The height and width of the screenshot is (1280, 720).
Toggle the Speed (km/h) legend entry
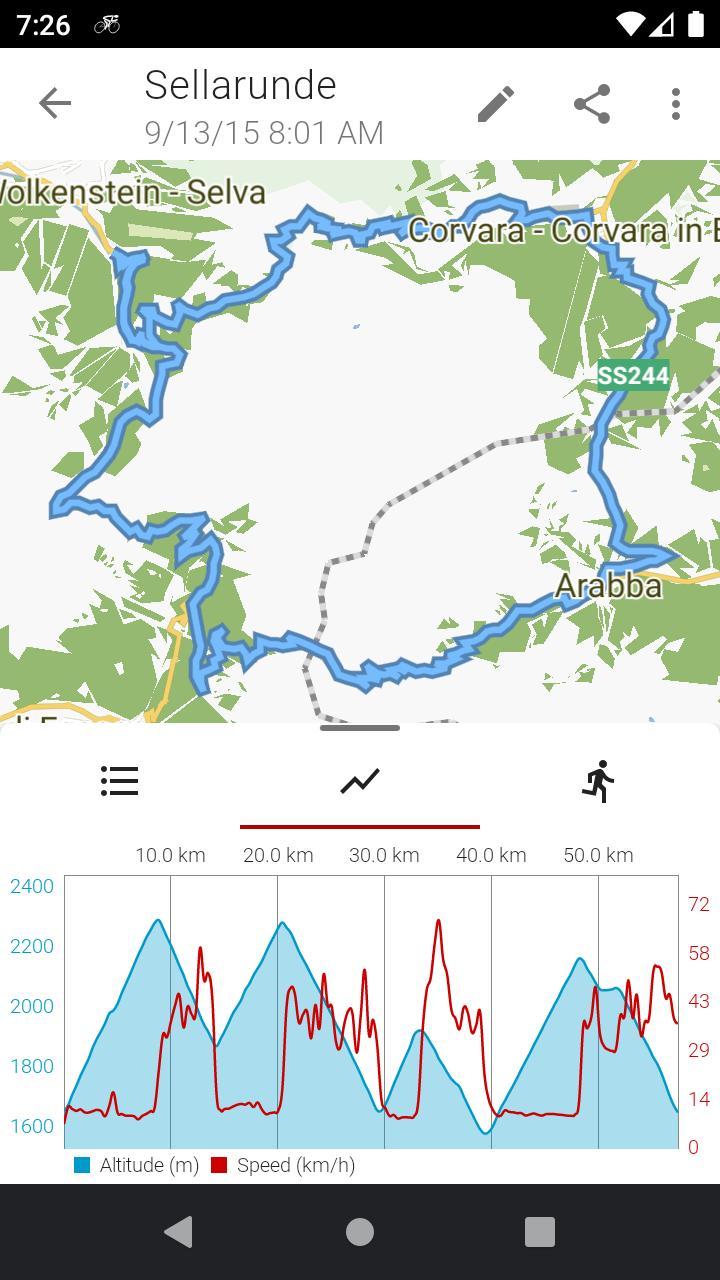284,1165
